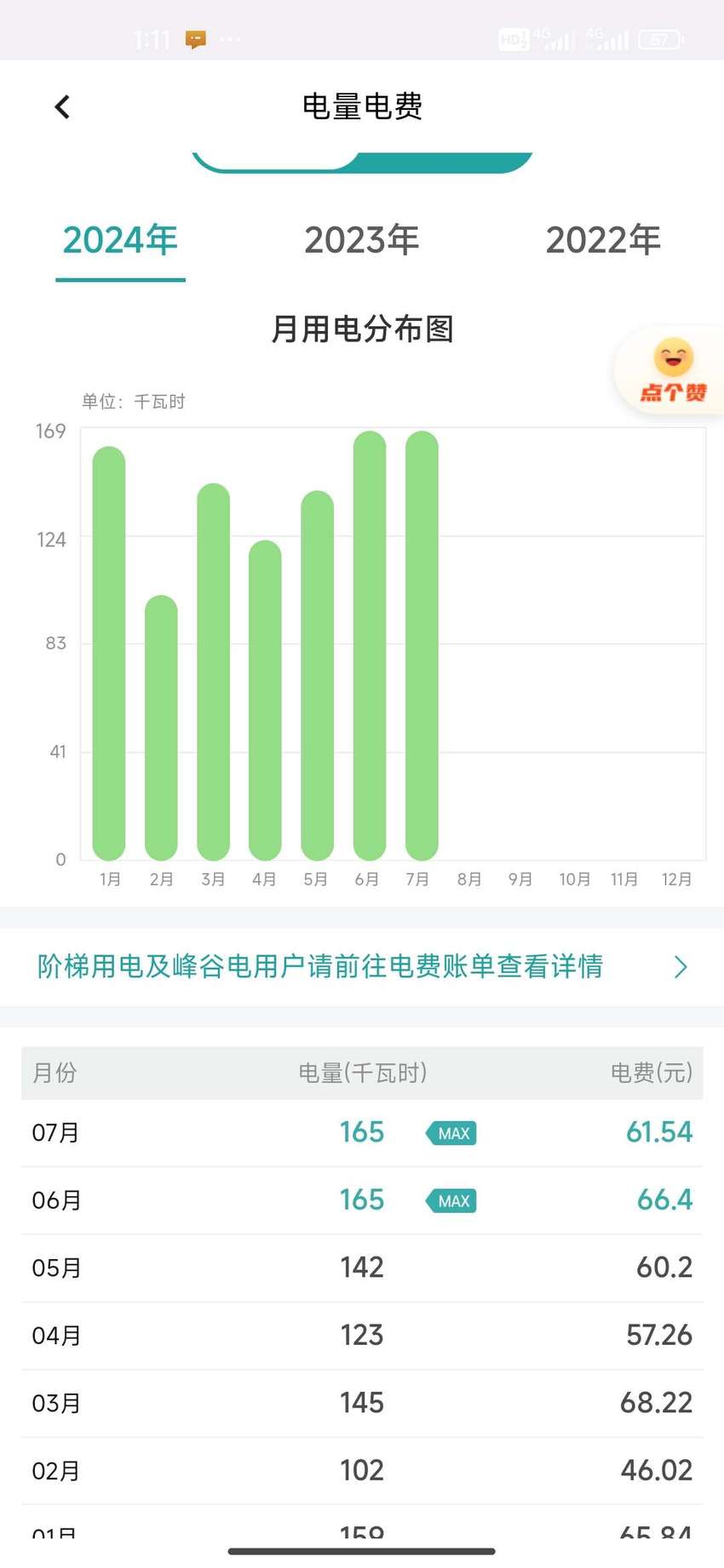Select the 2024年 tab

click(120, 240)
